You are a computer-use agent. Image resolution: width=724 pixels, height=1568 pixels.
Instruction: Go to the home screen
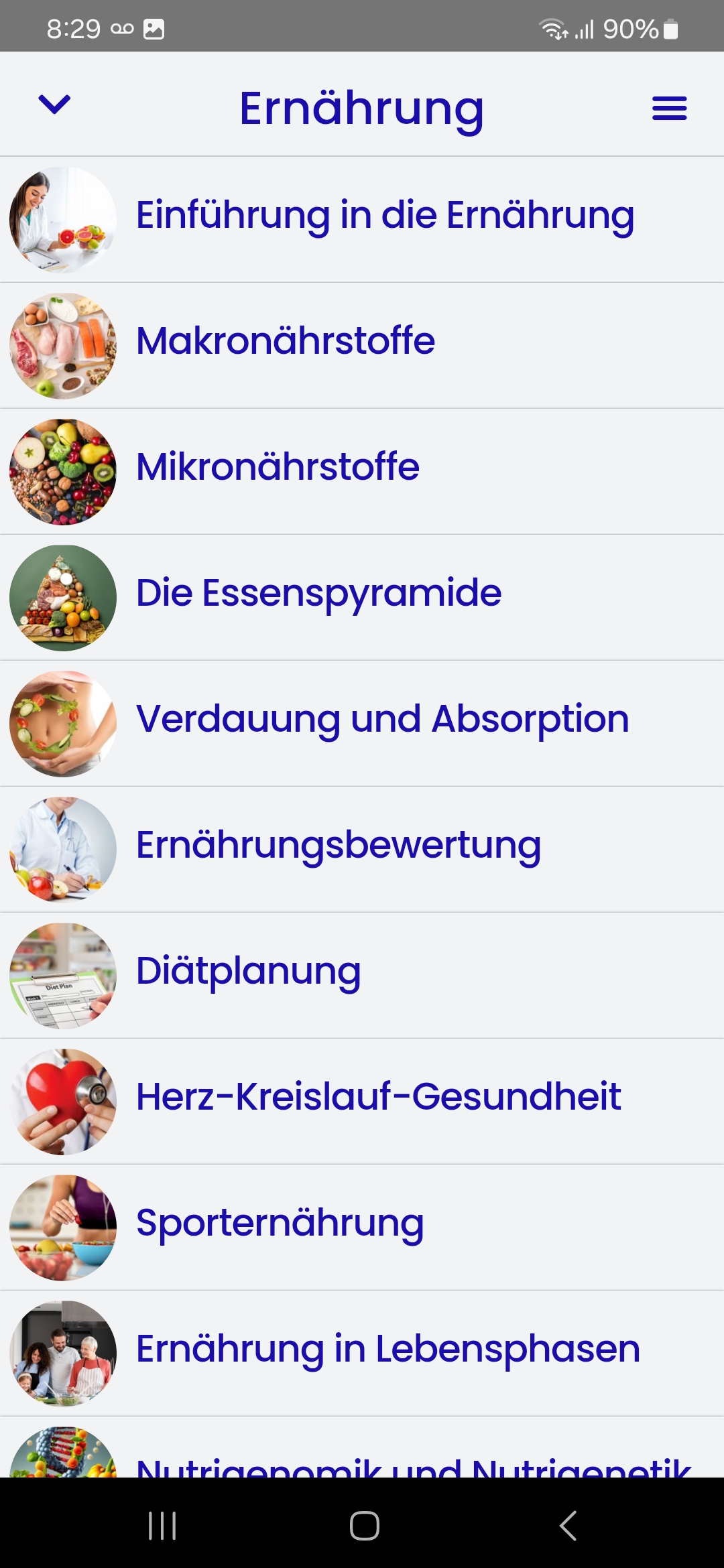coord(364,1526)
